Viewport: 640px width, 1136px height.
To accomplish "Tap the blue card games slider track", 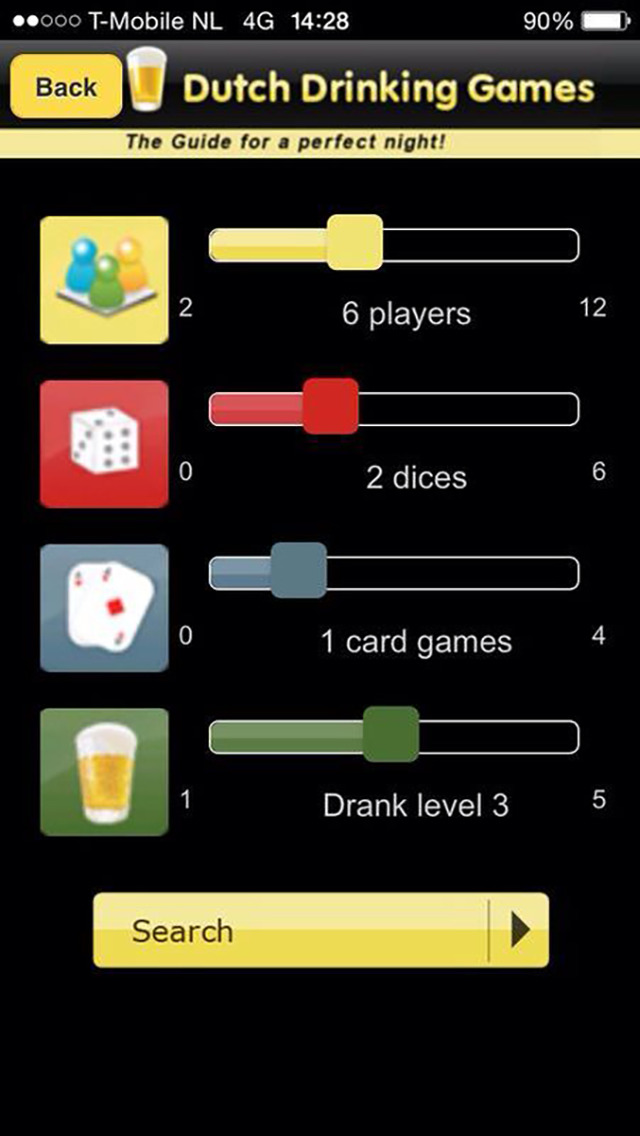I will [394, 573].
